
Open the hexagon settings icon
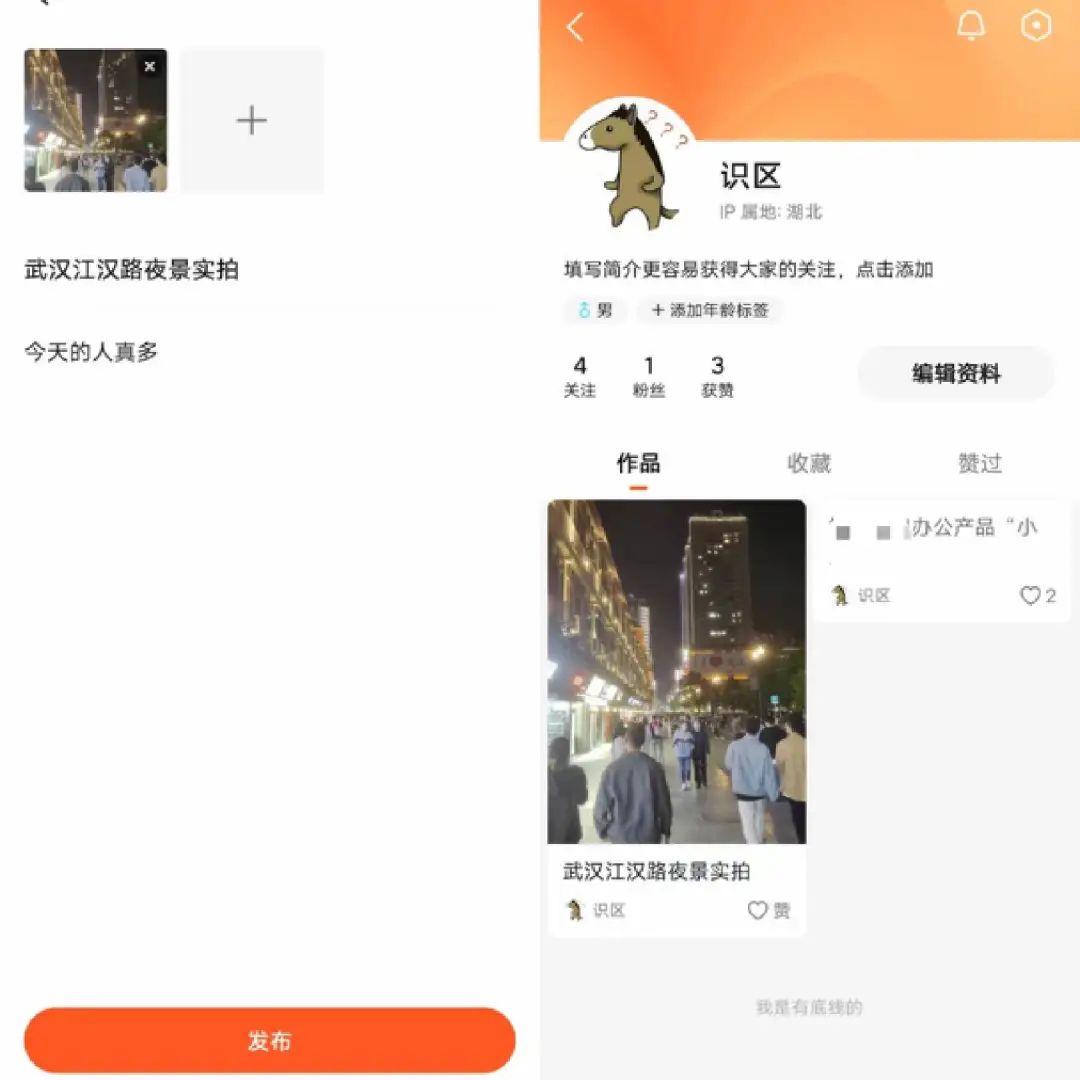click(x=1036, y=27)
